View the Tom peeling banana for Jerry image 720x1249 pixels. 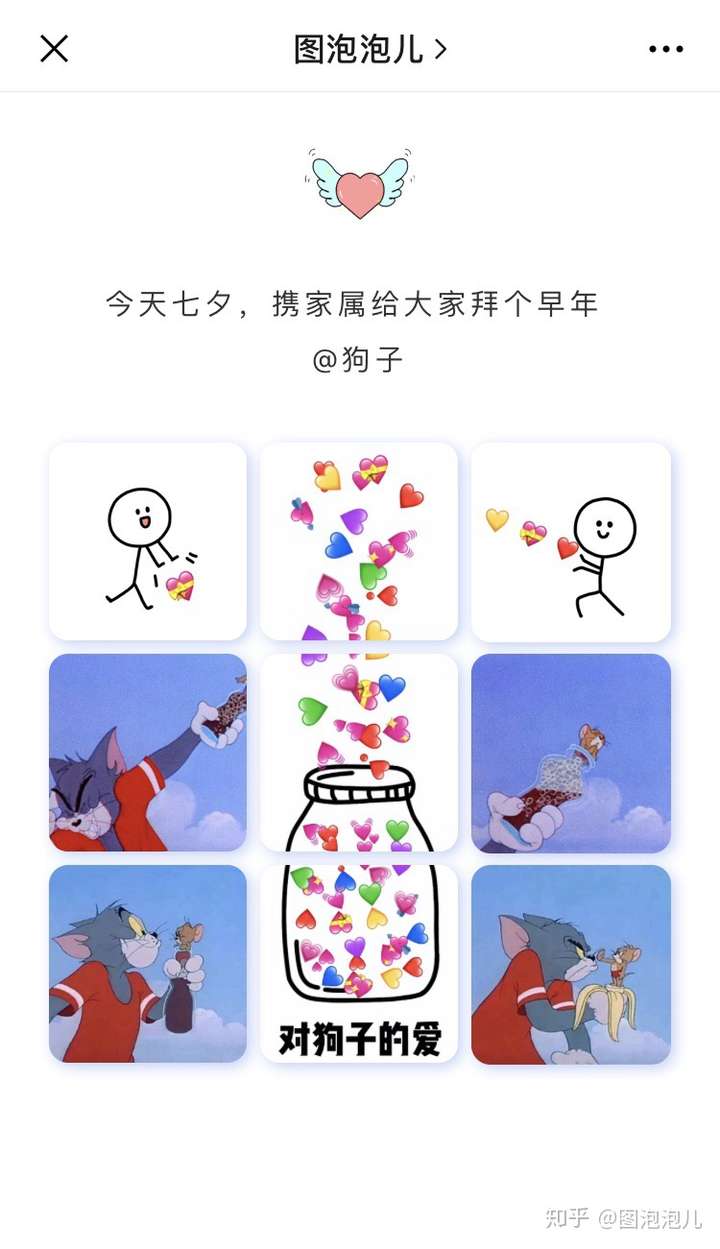pyautogui.click(x=571, y=963)
